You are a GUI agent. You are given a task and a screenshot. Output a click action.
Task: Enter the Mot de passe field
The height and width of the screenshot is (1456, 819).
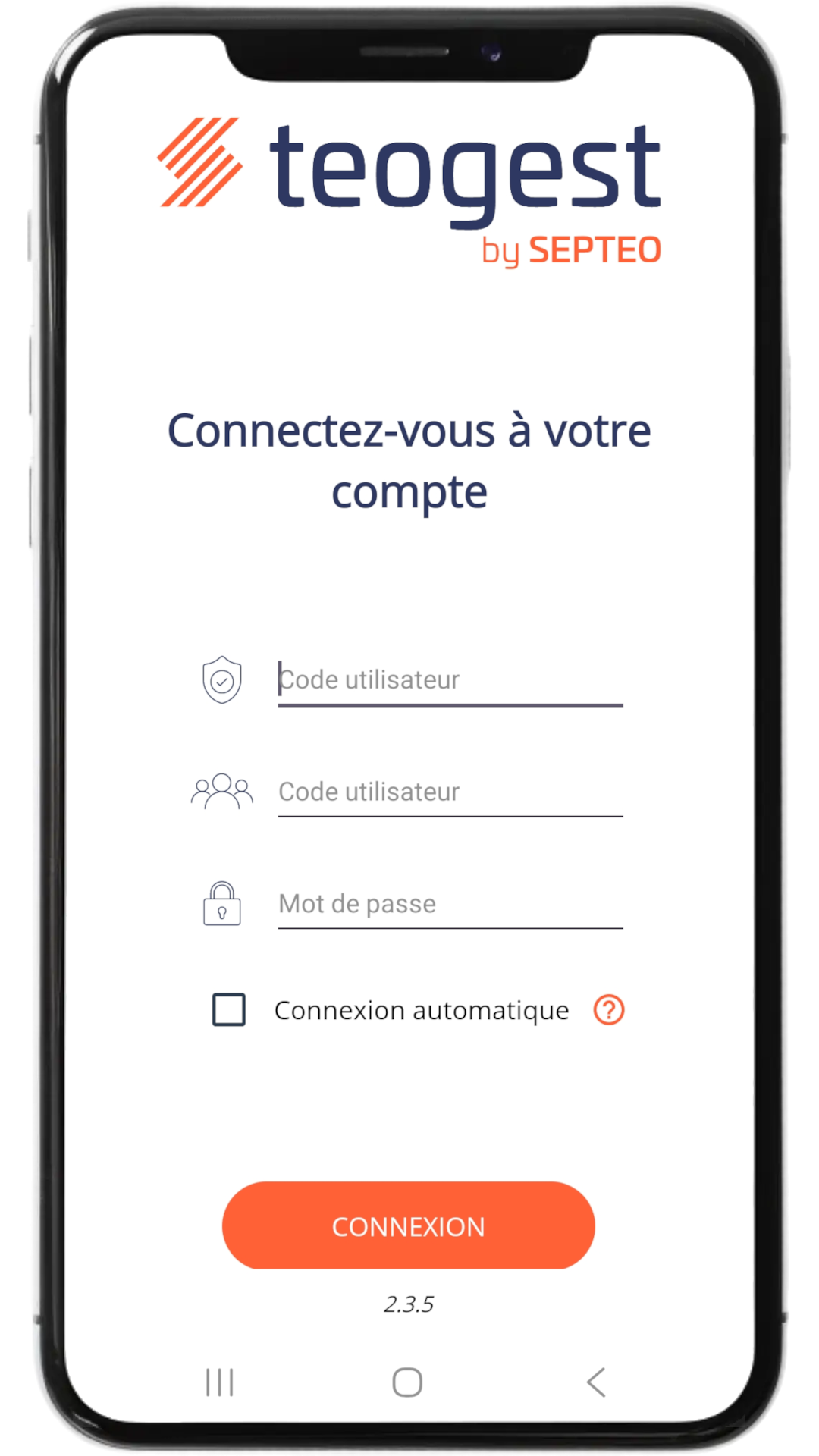pos(450,903)
